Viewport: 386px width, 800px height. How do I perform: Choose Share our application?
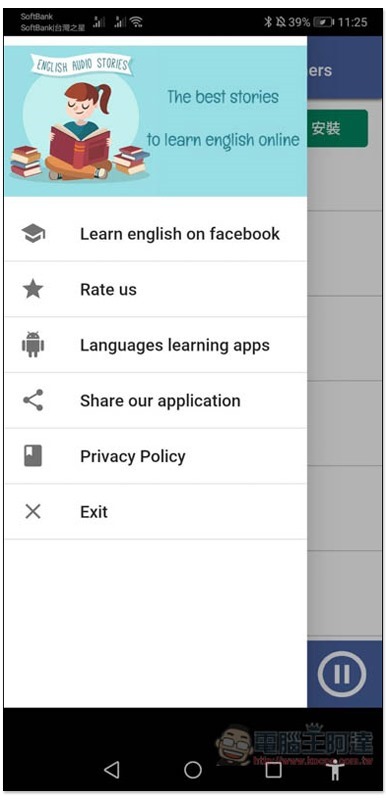point(156,401)
